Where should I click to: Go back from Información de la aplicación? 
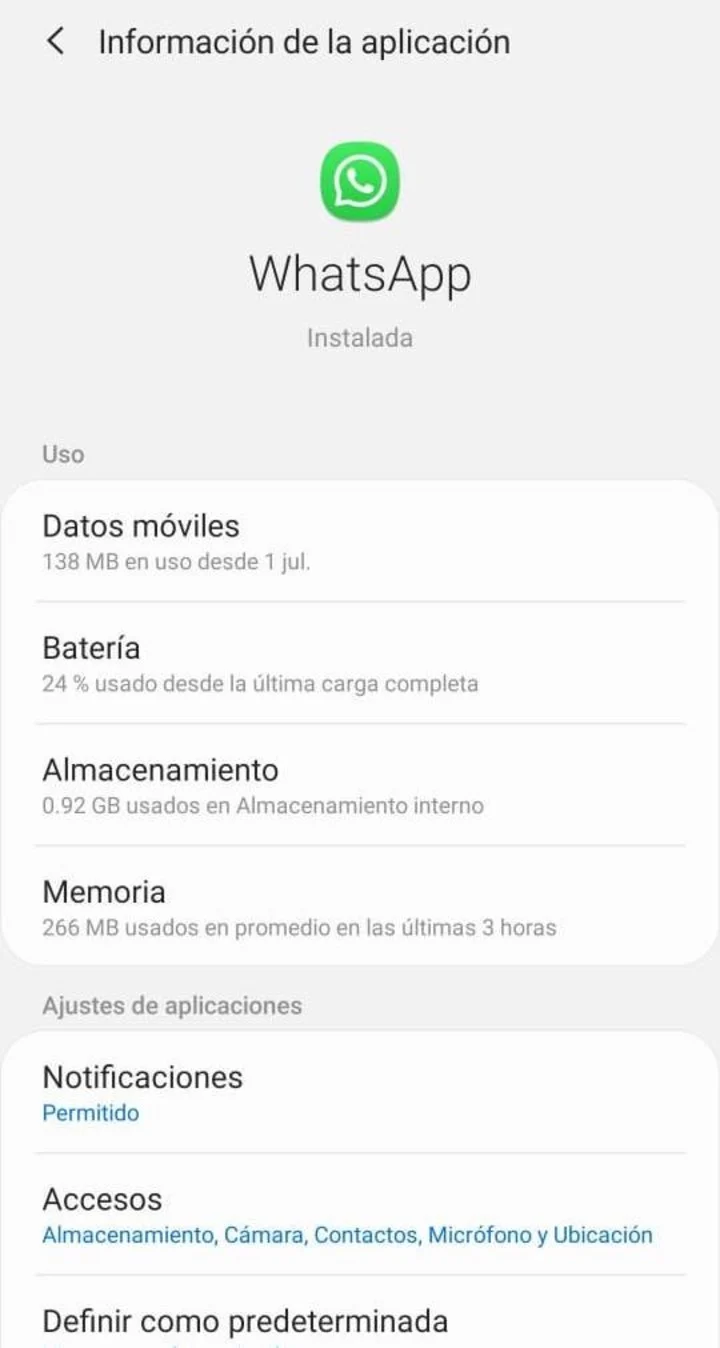point(56,42)
